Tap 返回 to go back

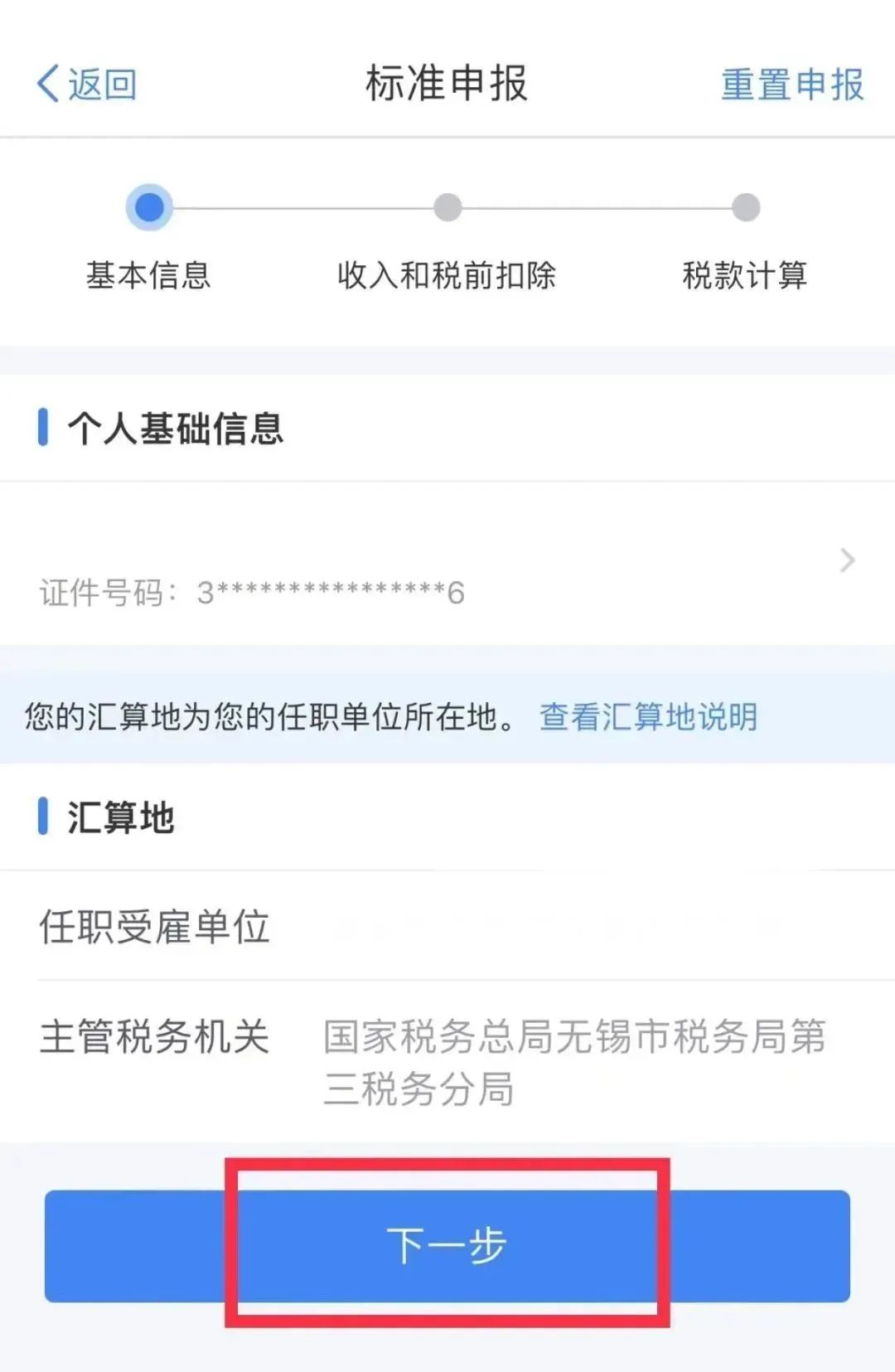pyautogui.click(x=87, y=85)
